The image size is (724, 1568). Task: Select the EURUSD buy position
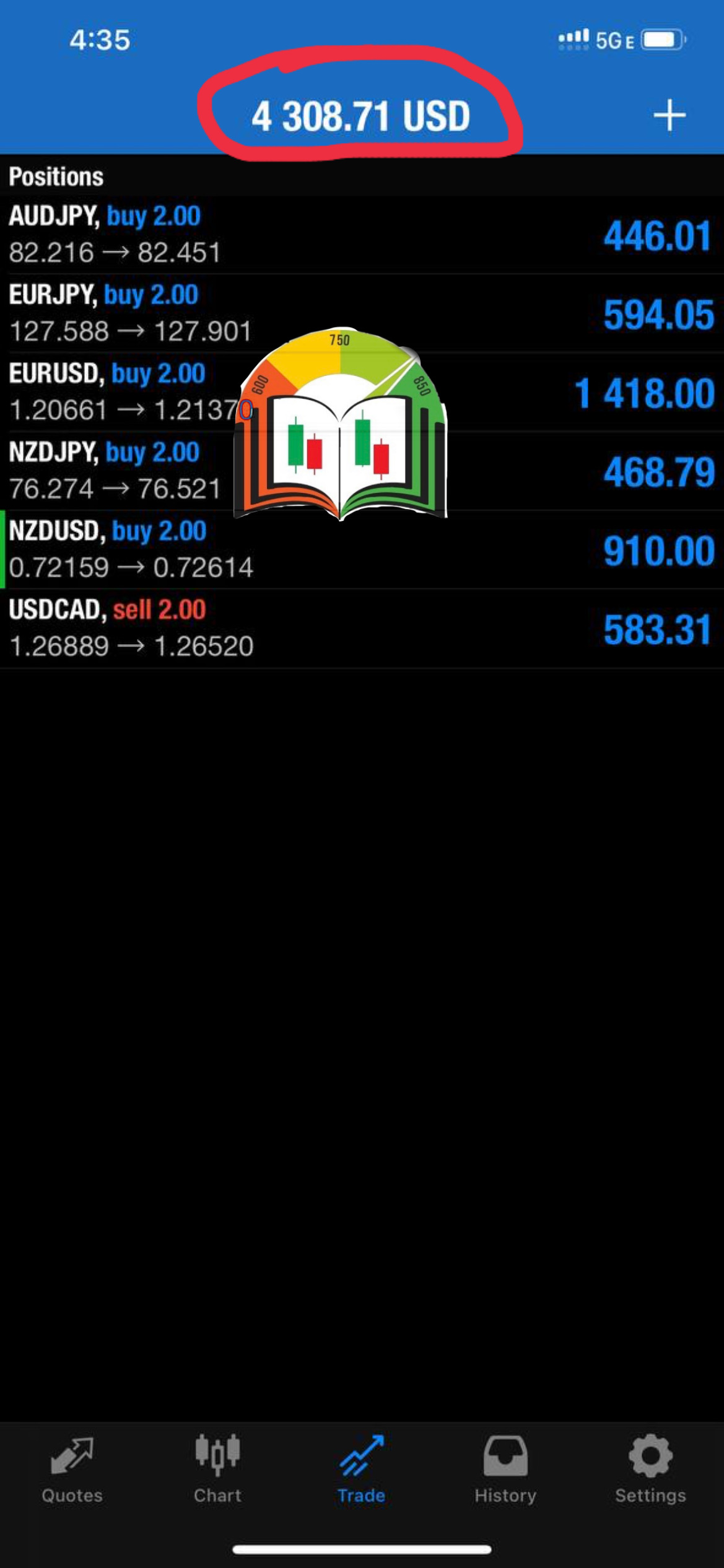click(362, 393)
